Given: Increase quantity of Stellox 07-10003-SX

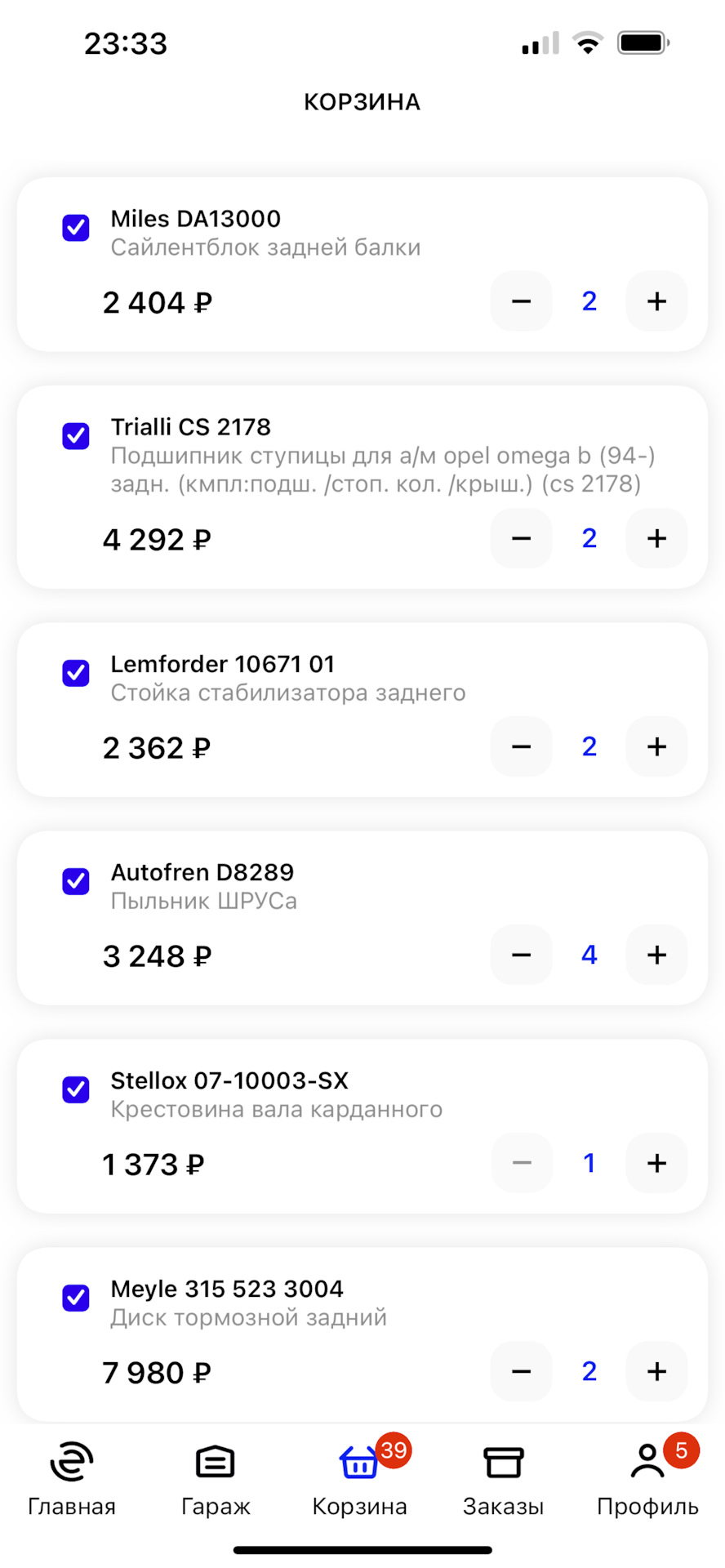Looking at the screenshot, I should [656, 1163].
